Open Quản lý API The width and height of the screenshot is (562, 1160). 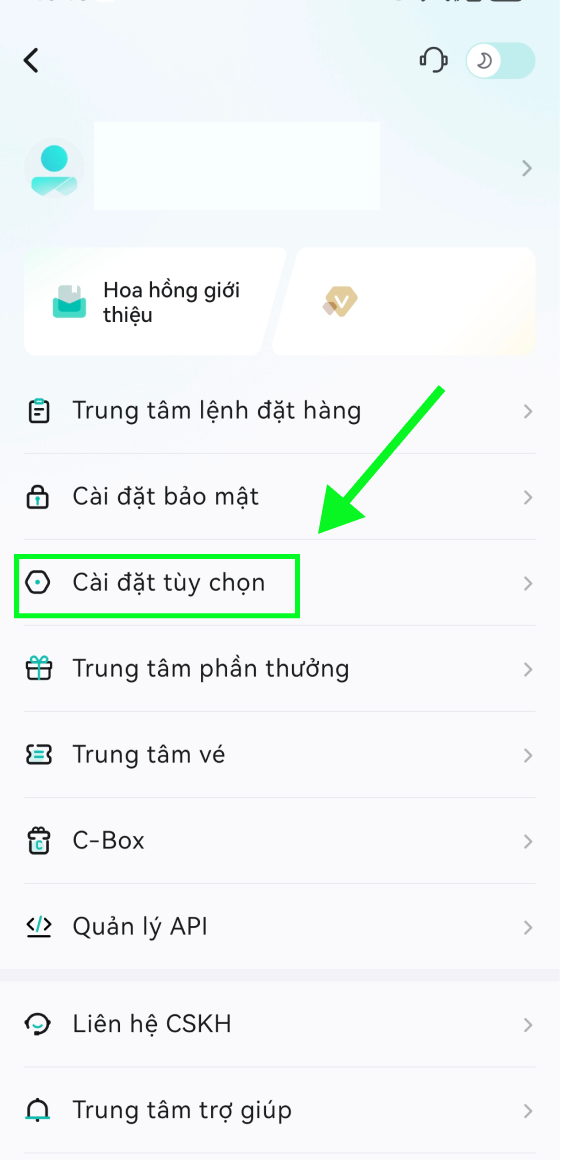coord(280,926)
